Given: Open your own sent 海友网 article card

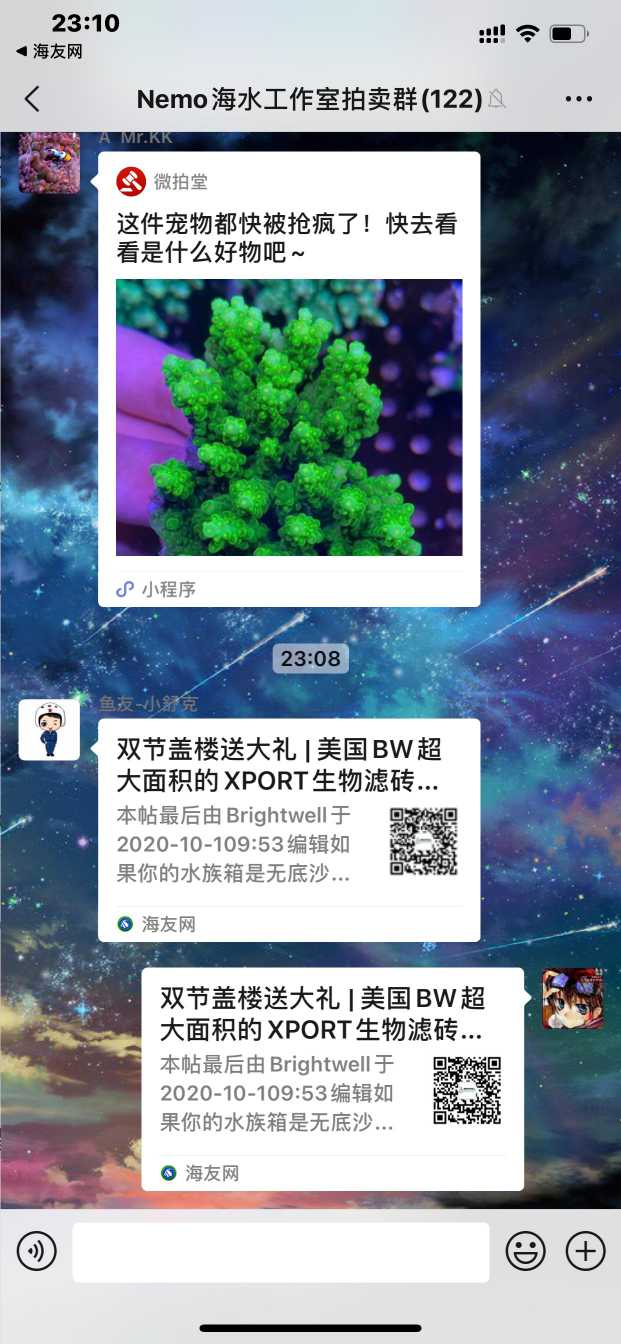Looking at the screenshot, I should (332, 1078).
